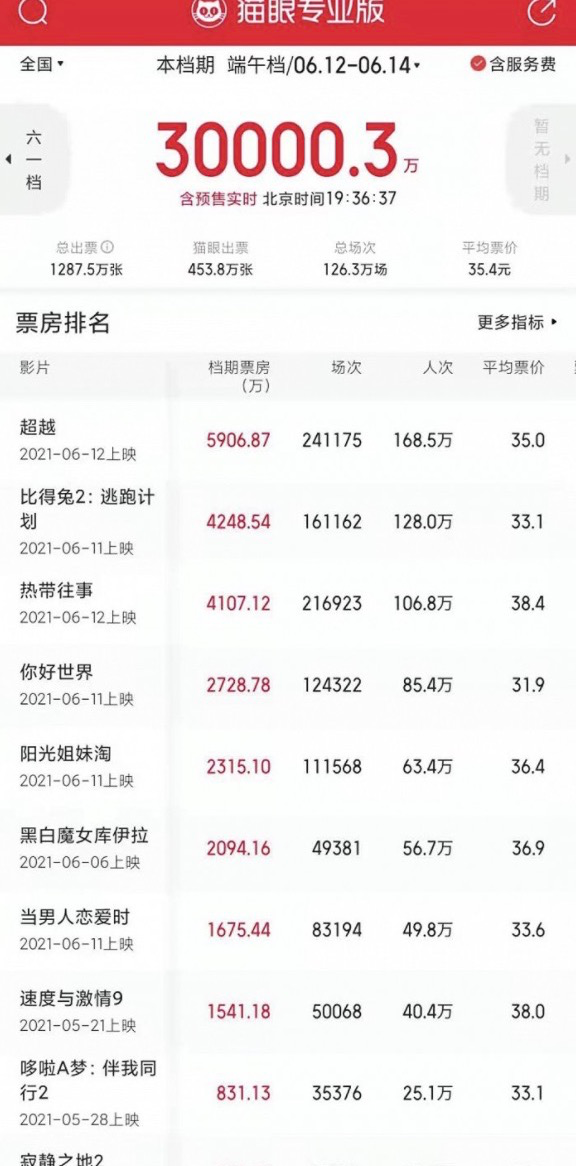
Task: Expand 更多指标 options
Action: (x=517, y=322)
